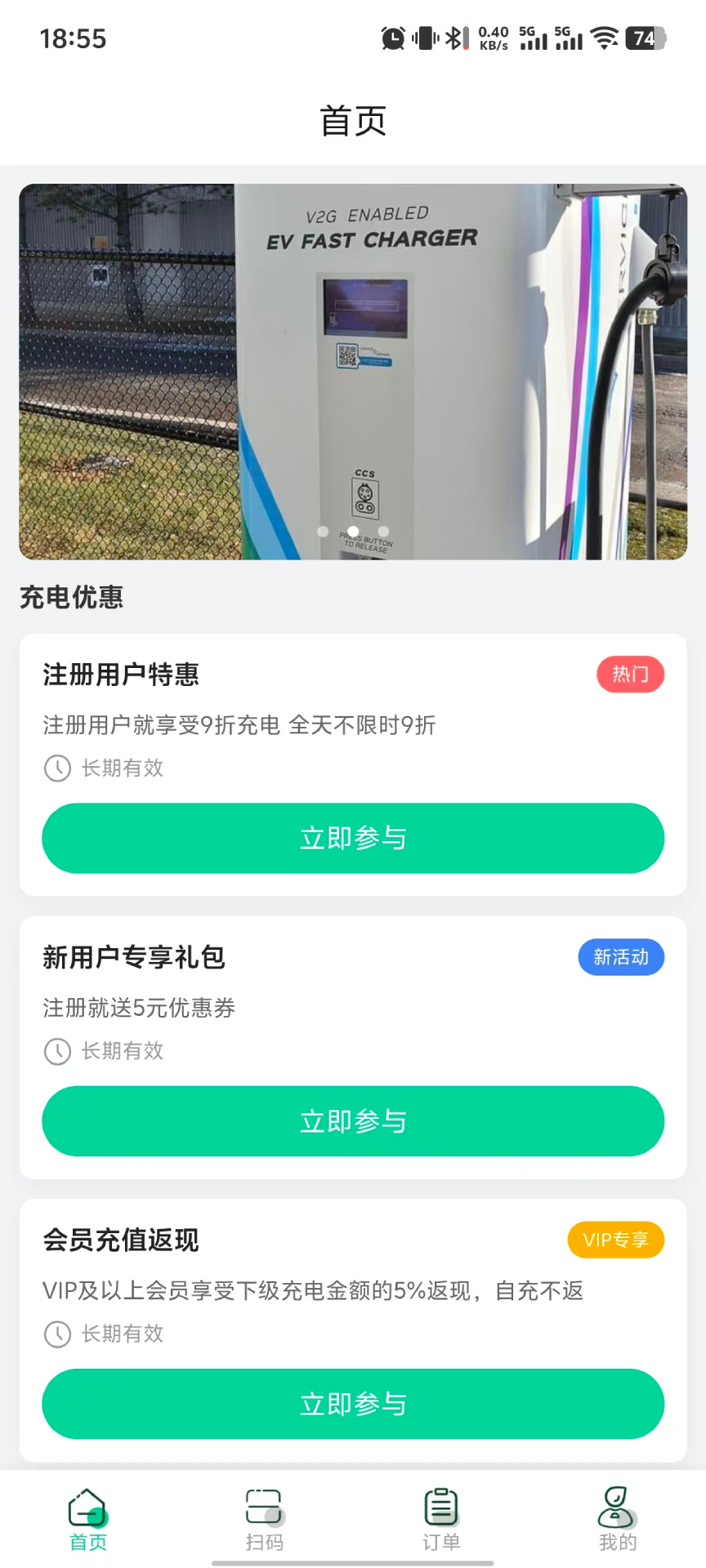This screenshot has height=1568, width=706.
Task: Select the second carousel dot indicator
Action: [353, 532]
